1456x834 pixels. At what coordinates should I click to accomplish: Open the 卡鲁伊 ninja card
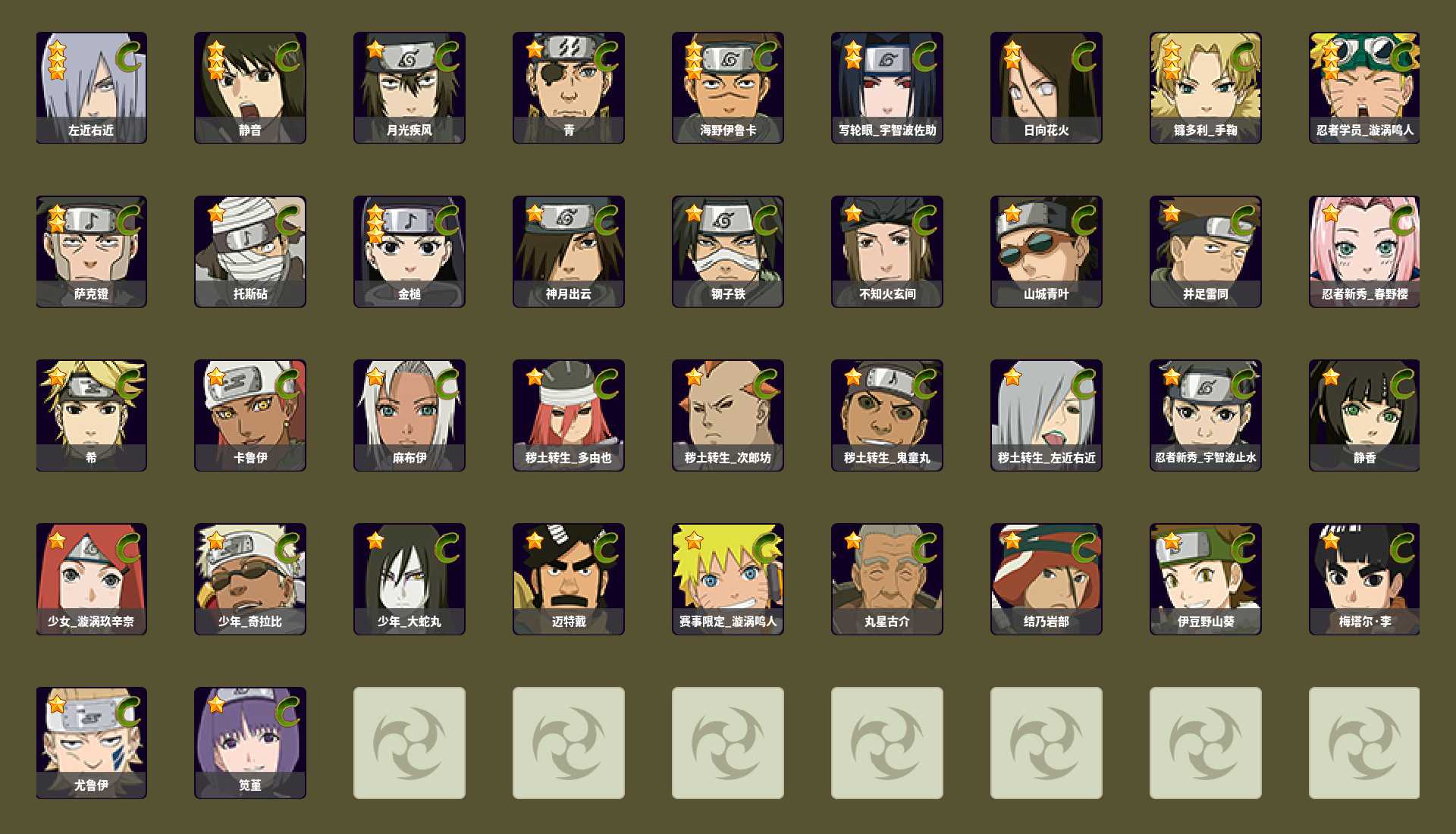tap(250, 415)
